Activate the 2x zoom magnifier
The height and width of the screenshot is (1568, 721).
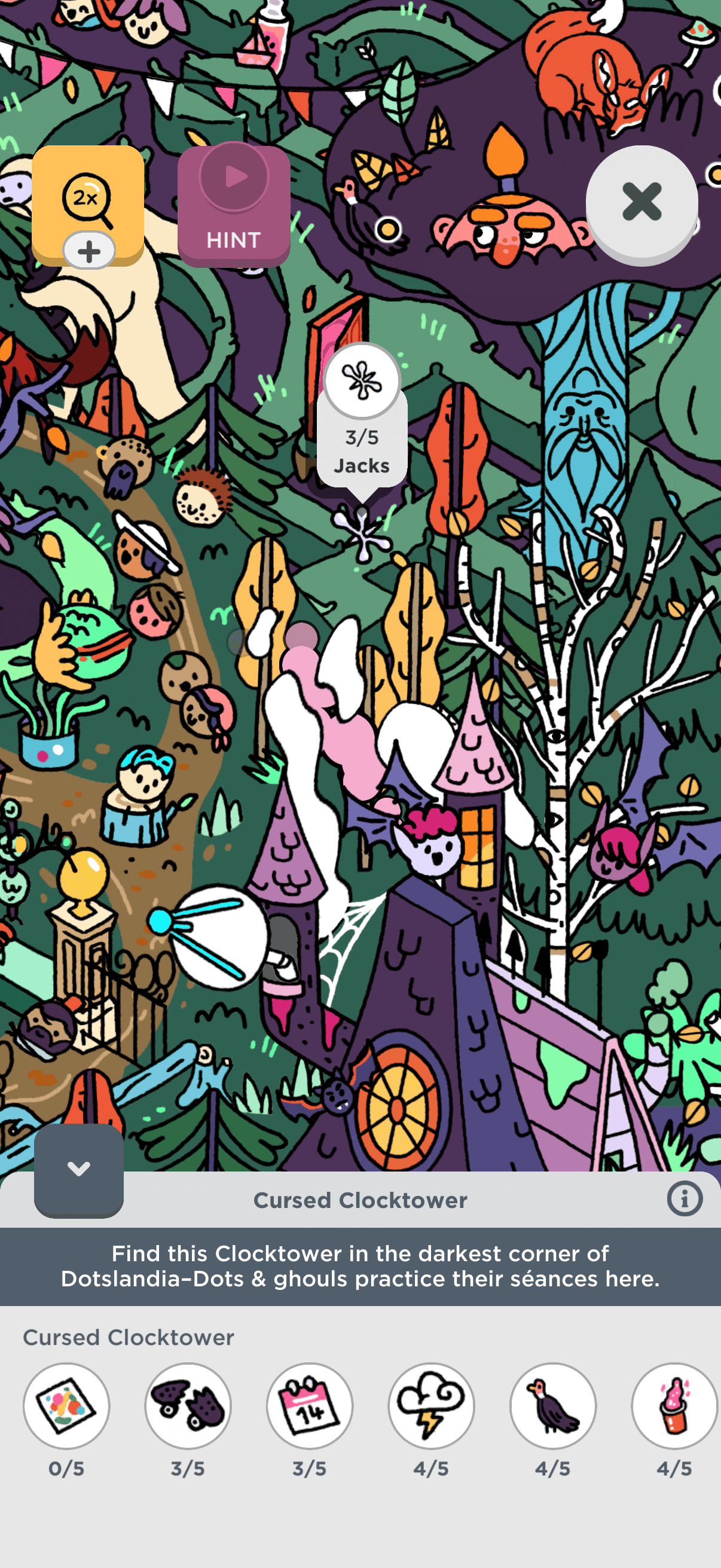[x=88, y=201]
